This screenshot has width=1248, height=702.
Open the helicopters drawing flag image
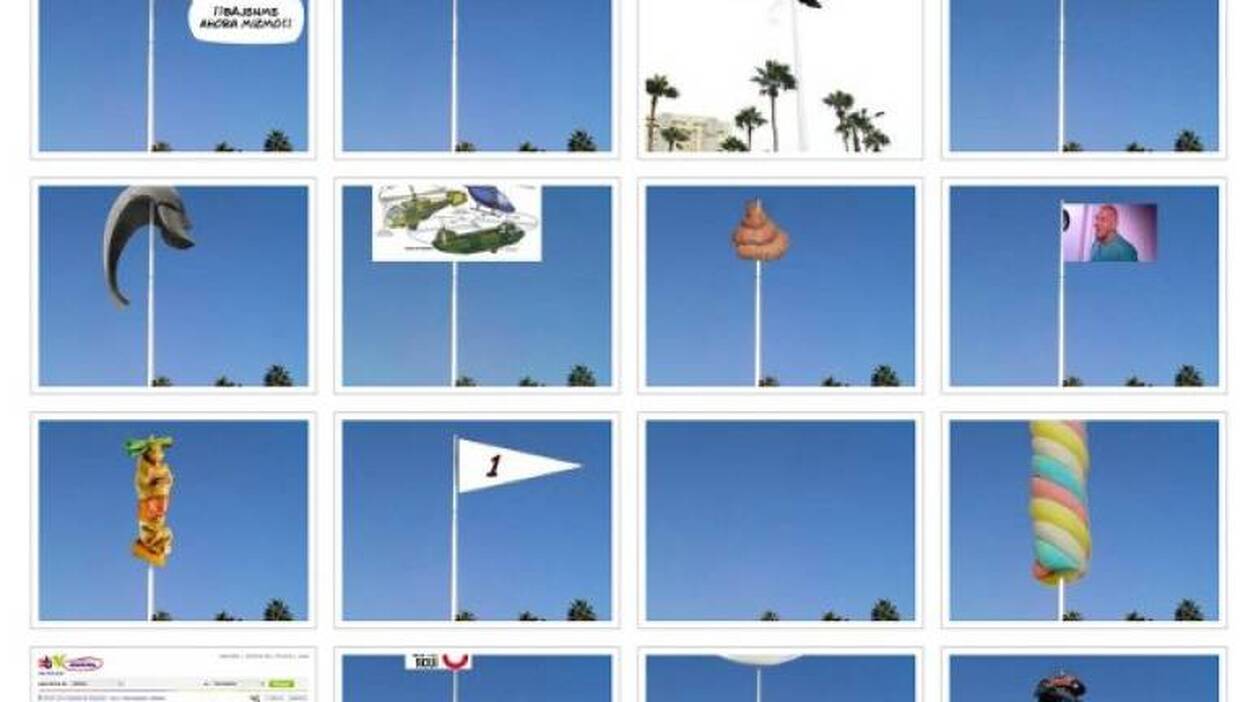[x=477, y=286]
